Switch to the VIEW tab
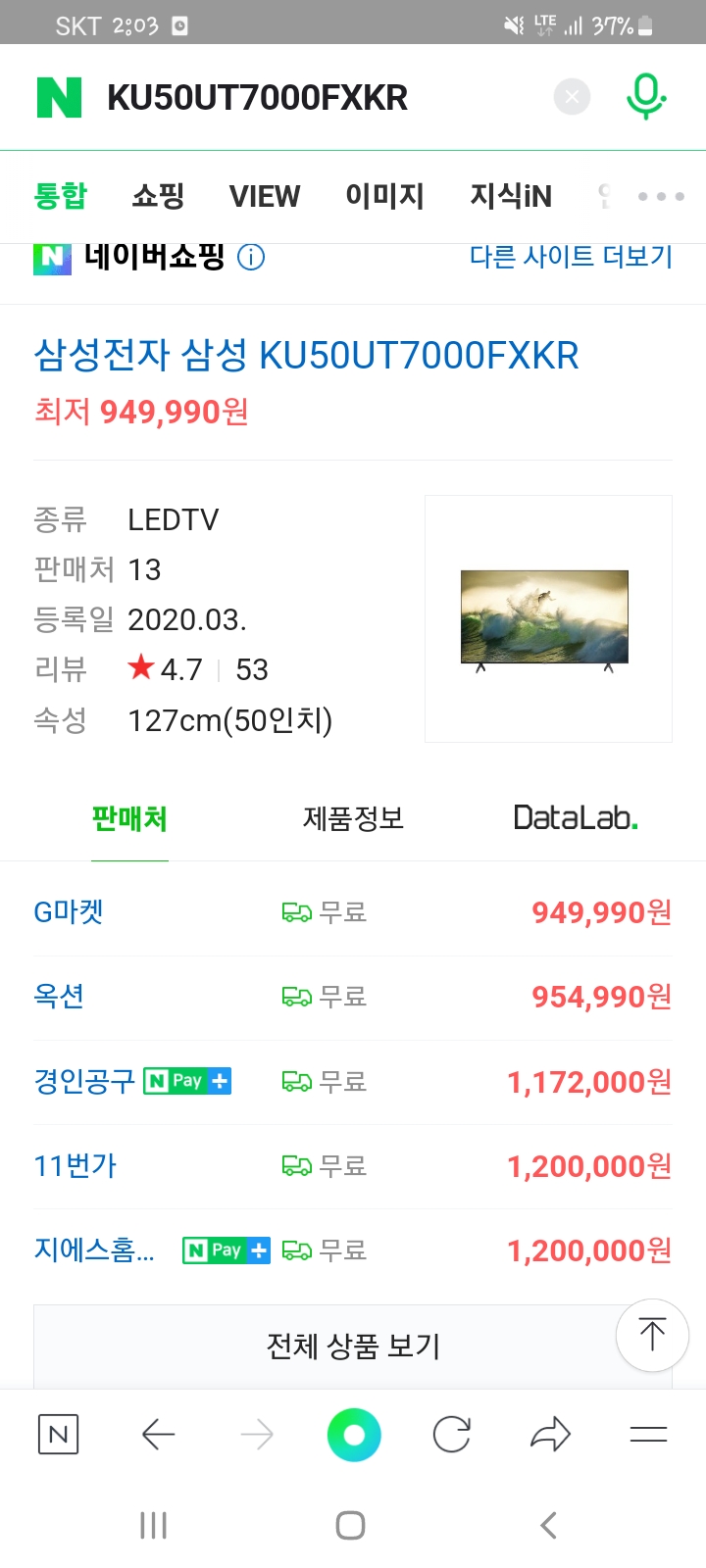 click(265, 196)
